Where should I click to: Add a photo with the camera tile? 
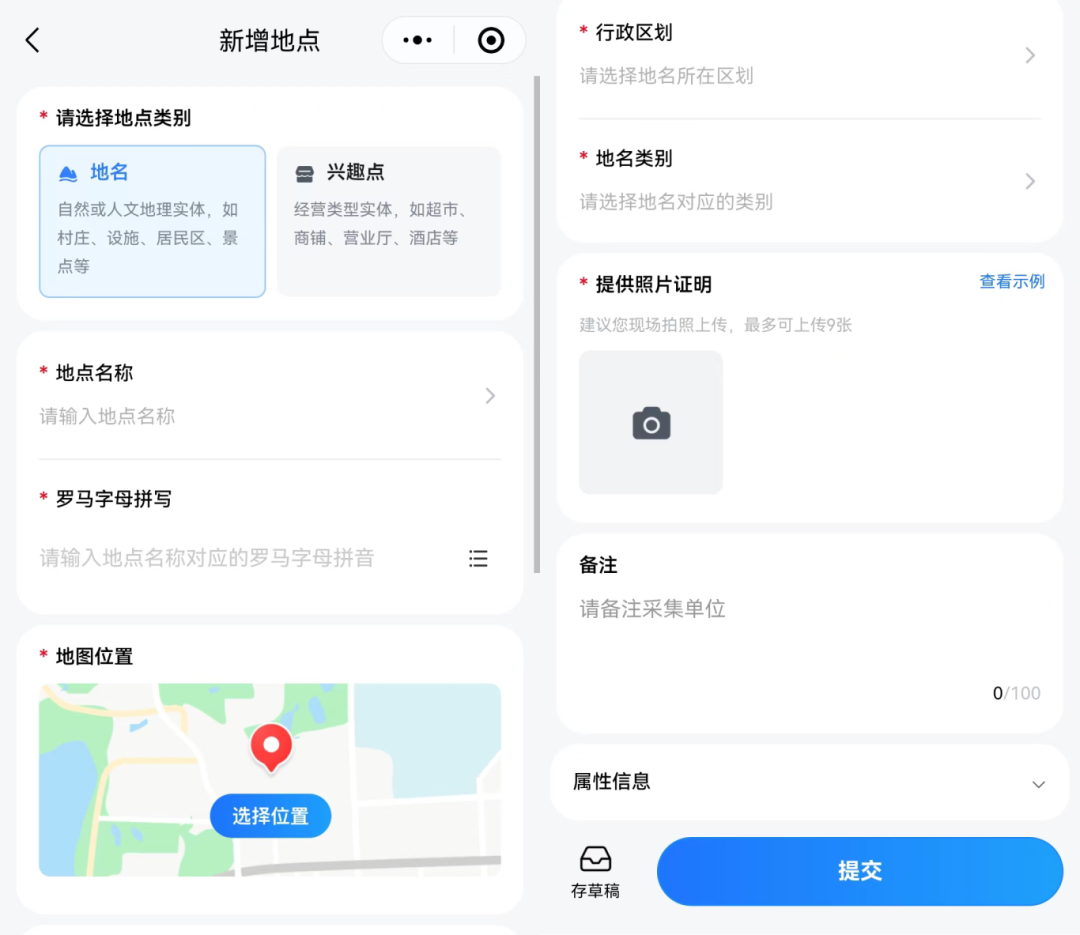click(x=651, y=422)
